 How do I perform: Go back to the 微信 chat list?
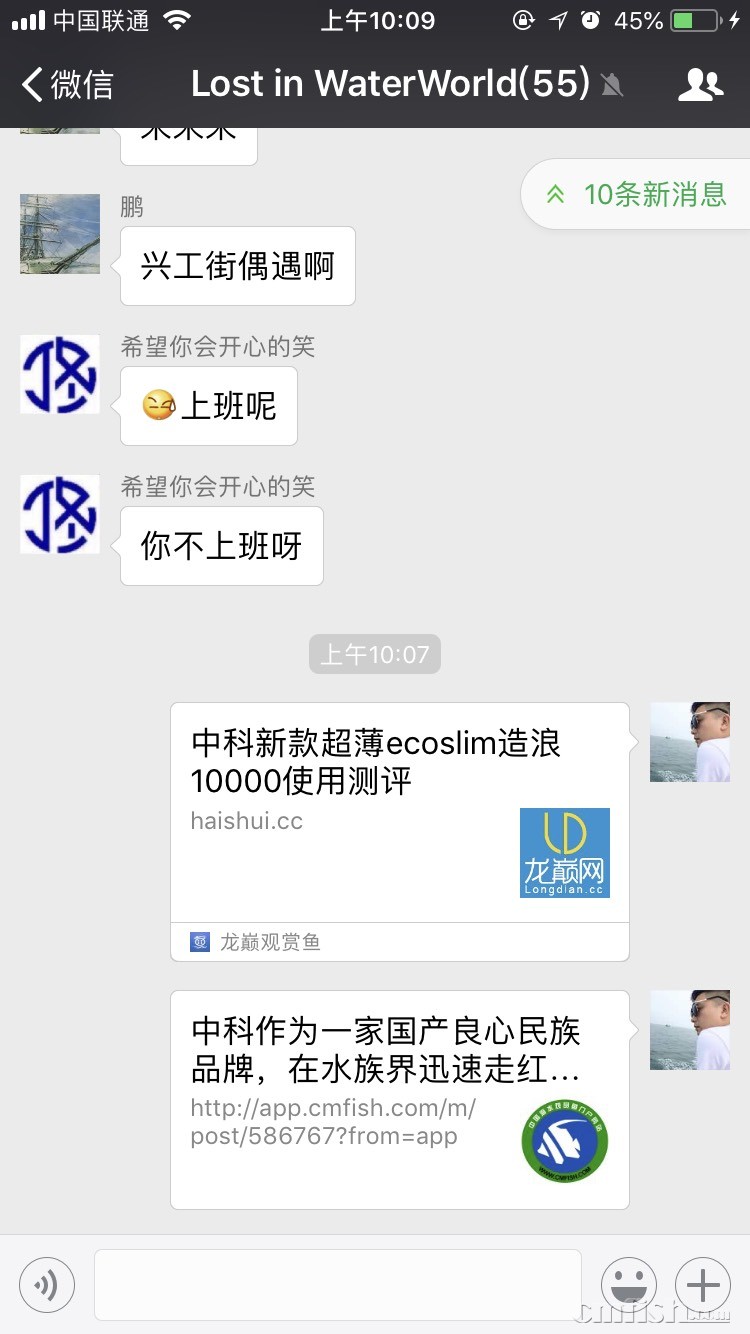(x=68, y=85)
